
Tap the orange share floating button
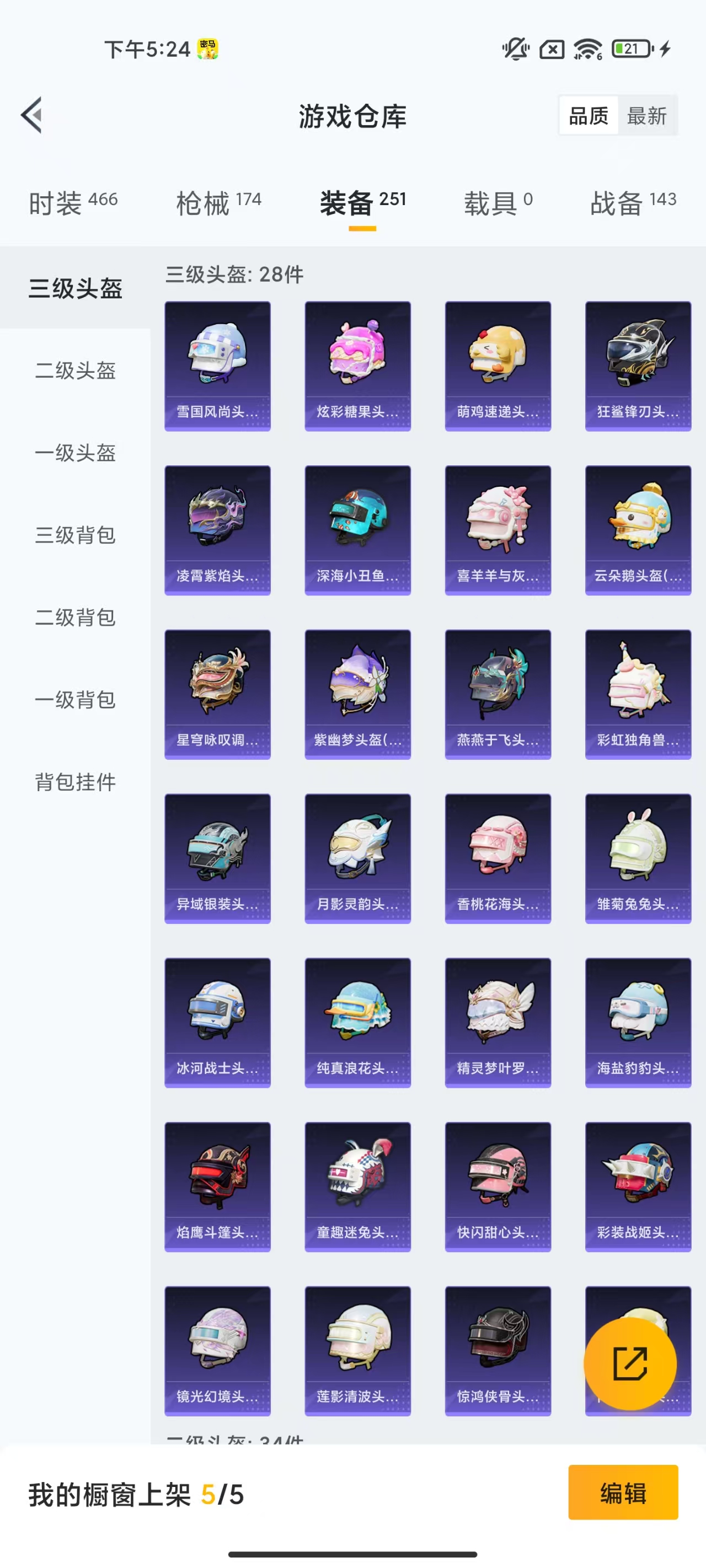(630, 1363)
